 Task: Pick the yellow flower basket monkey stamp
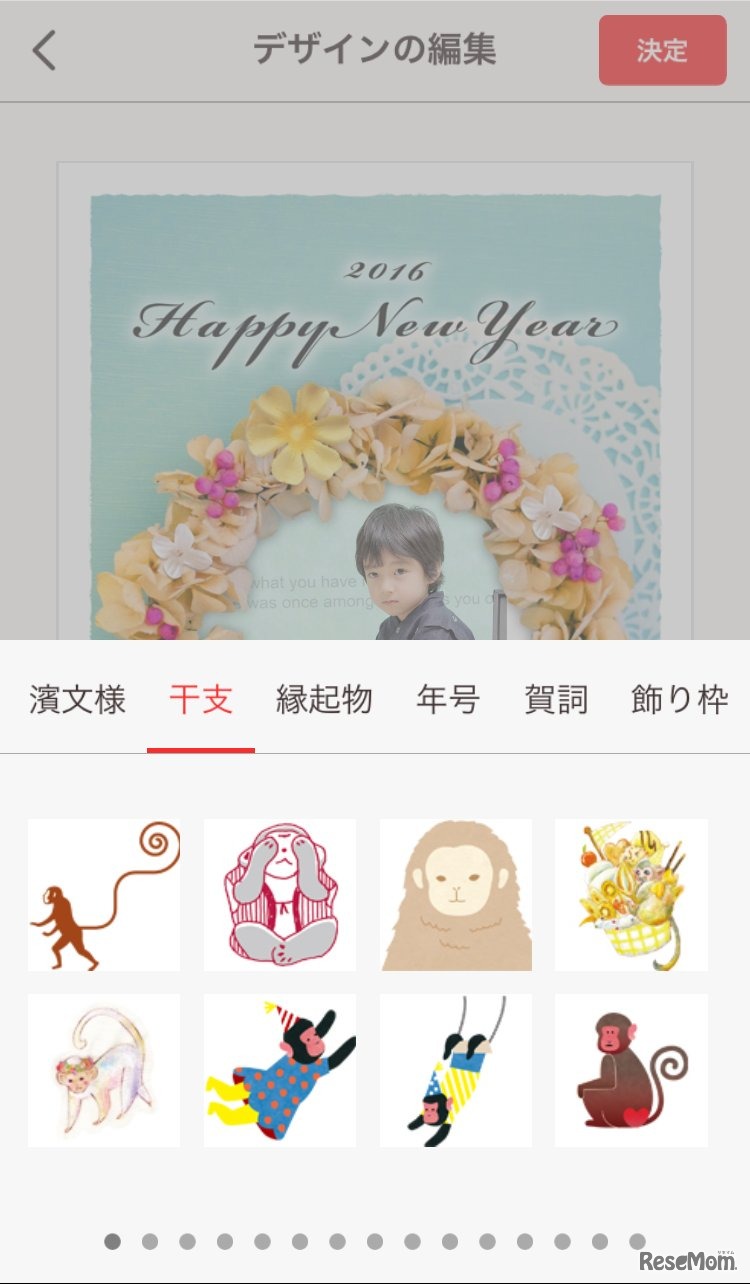click(x=631, y=895)
